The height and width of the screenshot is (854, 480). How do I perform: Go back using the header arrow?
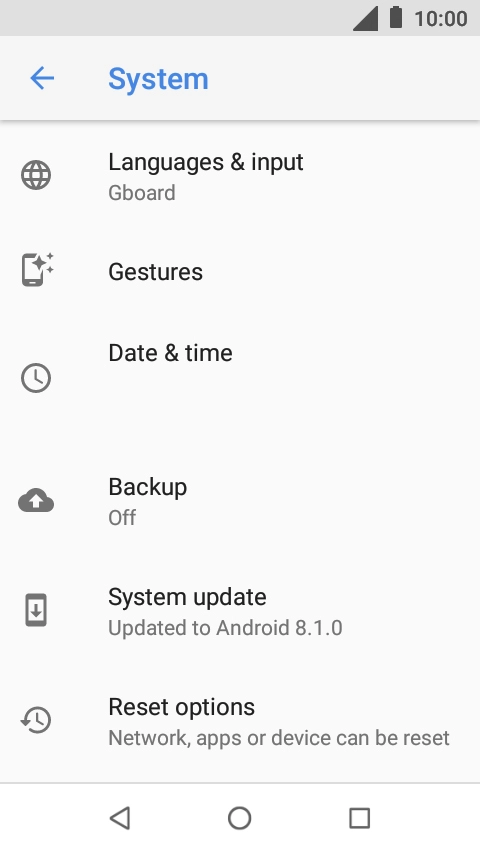pos(42,78)
